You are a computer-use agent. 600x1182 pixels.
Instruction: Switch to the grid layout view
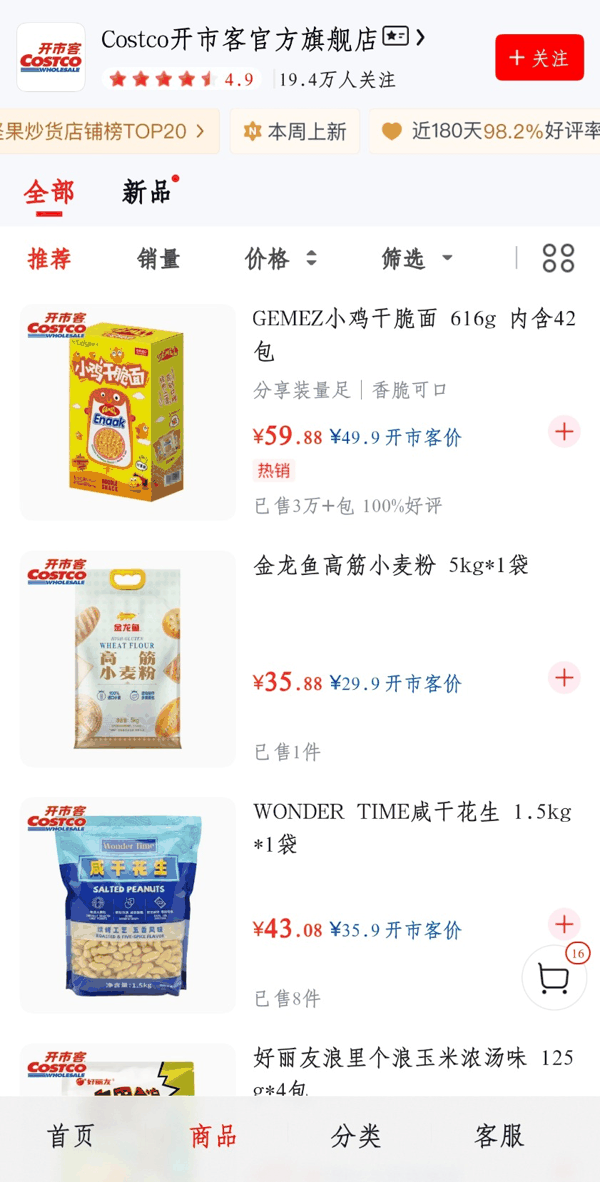[x=559, y=259]
